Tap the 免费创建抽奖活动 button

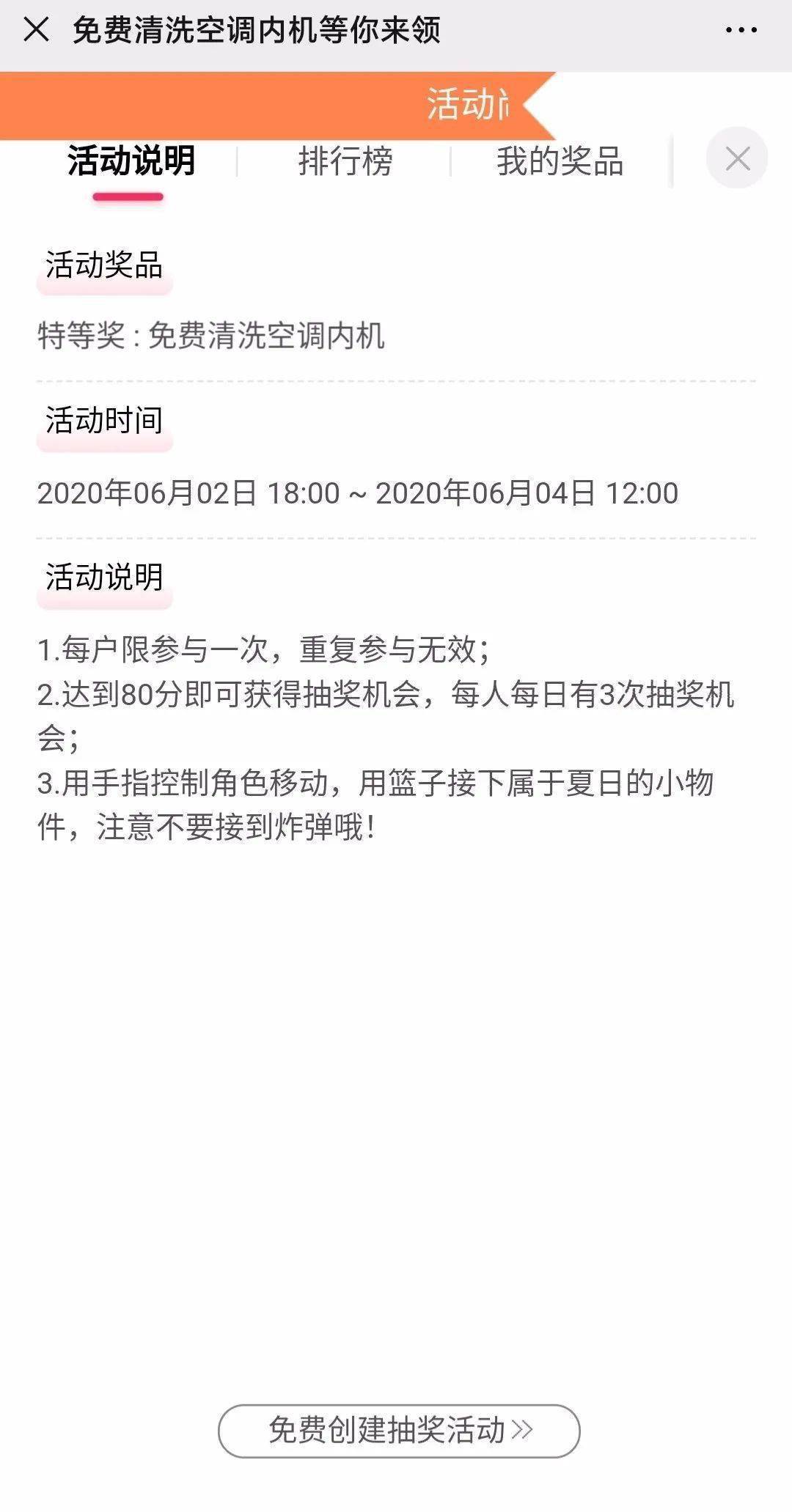(x=399, y=1431)
